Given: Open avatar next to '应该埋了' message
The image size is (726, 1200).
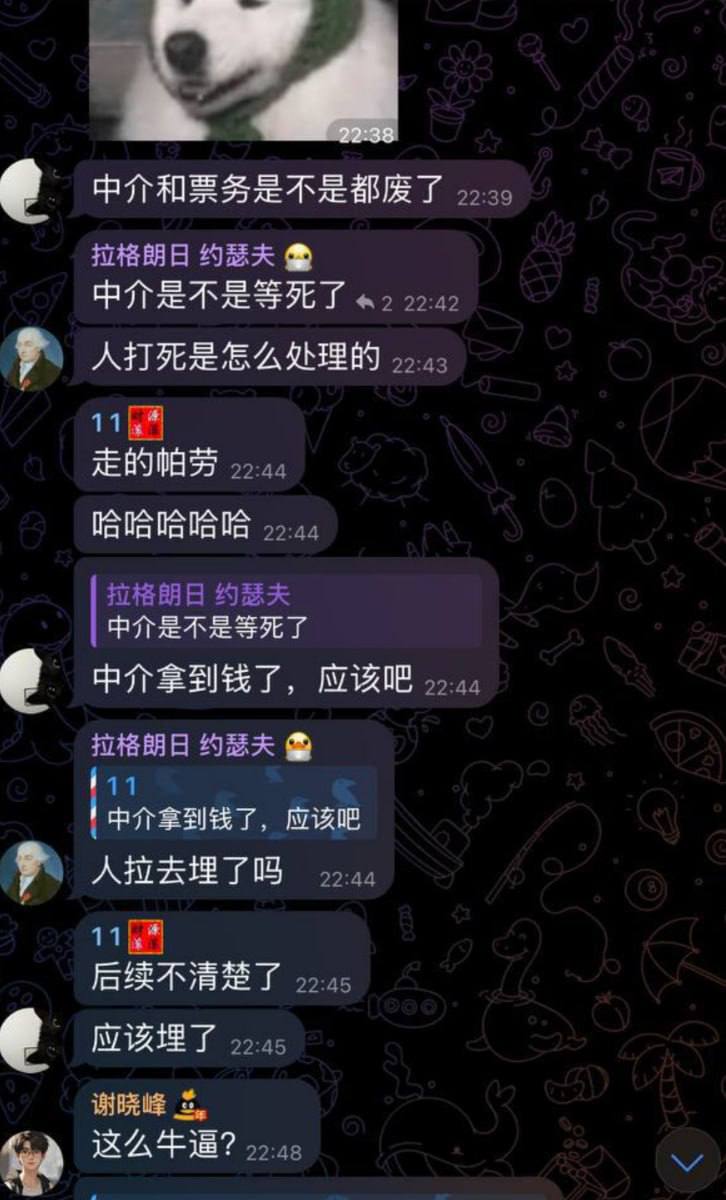Looking at the screenshot, I should pyautogui.click(x=30, y=1040).
